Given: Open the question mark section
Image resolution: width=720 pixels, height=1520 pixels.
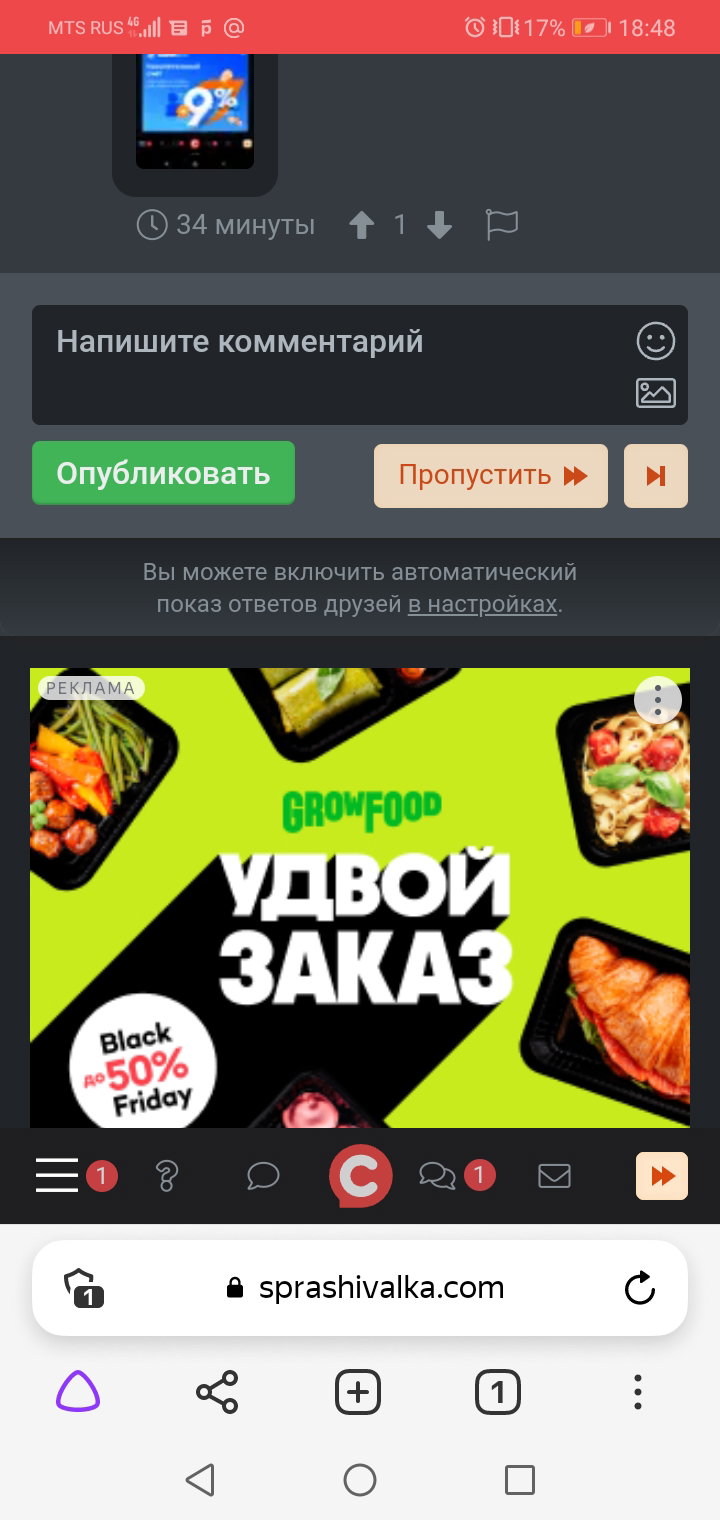Looking at the screenshot, I should pos(166,1176).
